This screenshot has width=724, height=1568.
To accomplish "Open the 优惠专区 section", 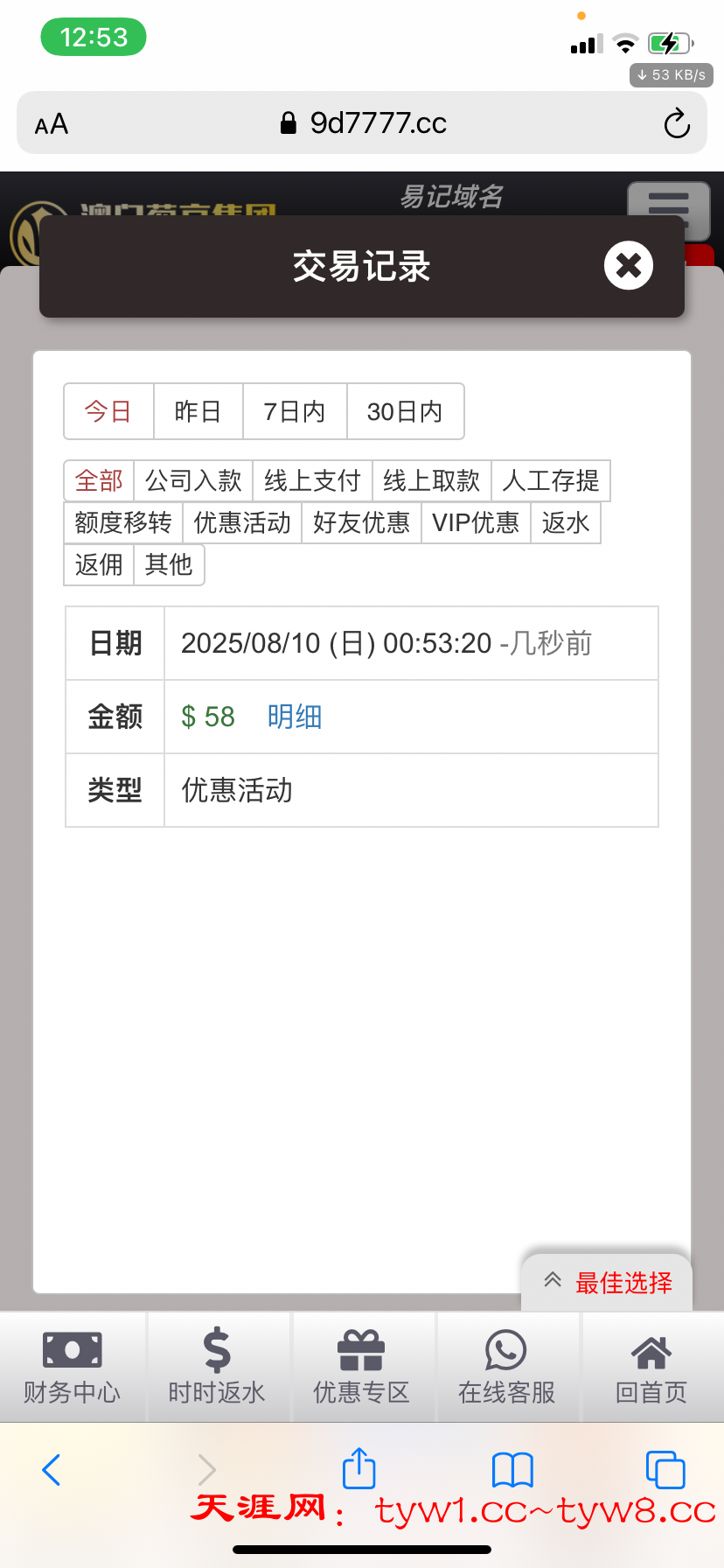I will 362,1367.
